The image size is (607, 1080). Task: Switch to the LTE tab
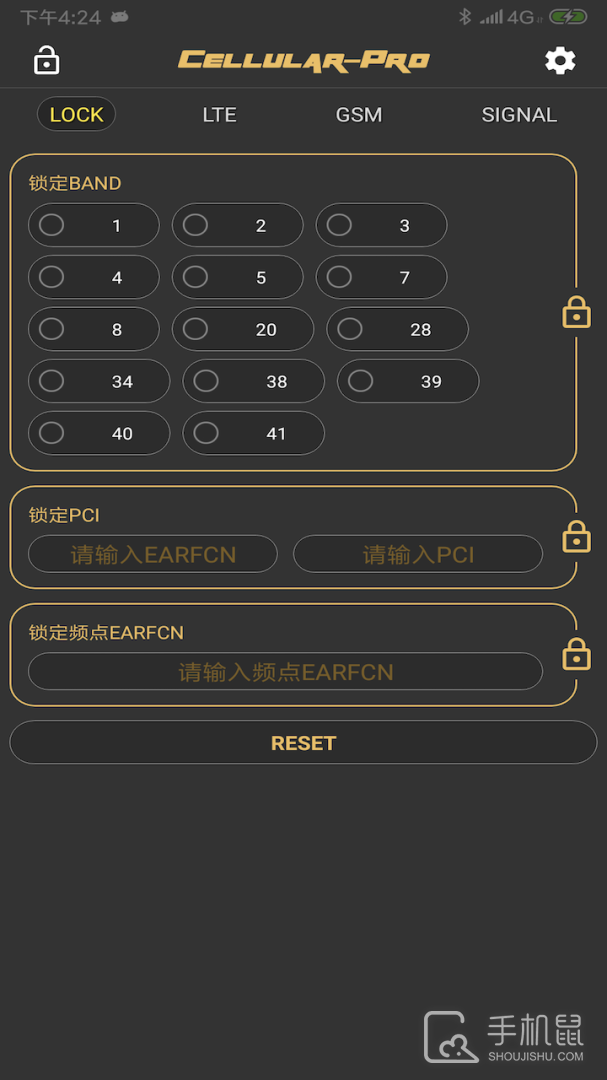(220, 114)
